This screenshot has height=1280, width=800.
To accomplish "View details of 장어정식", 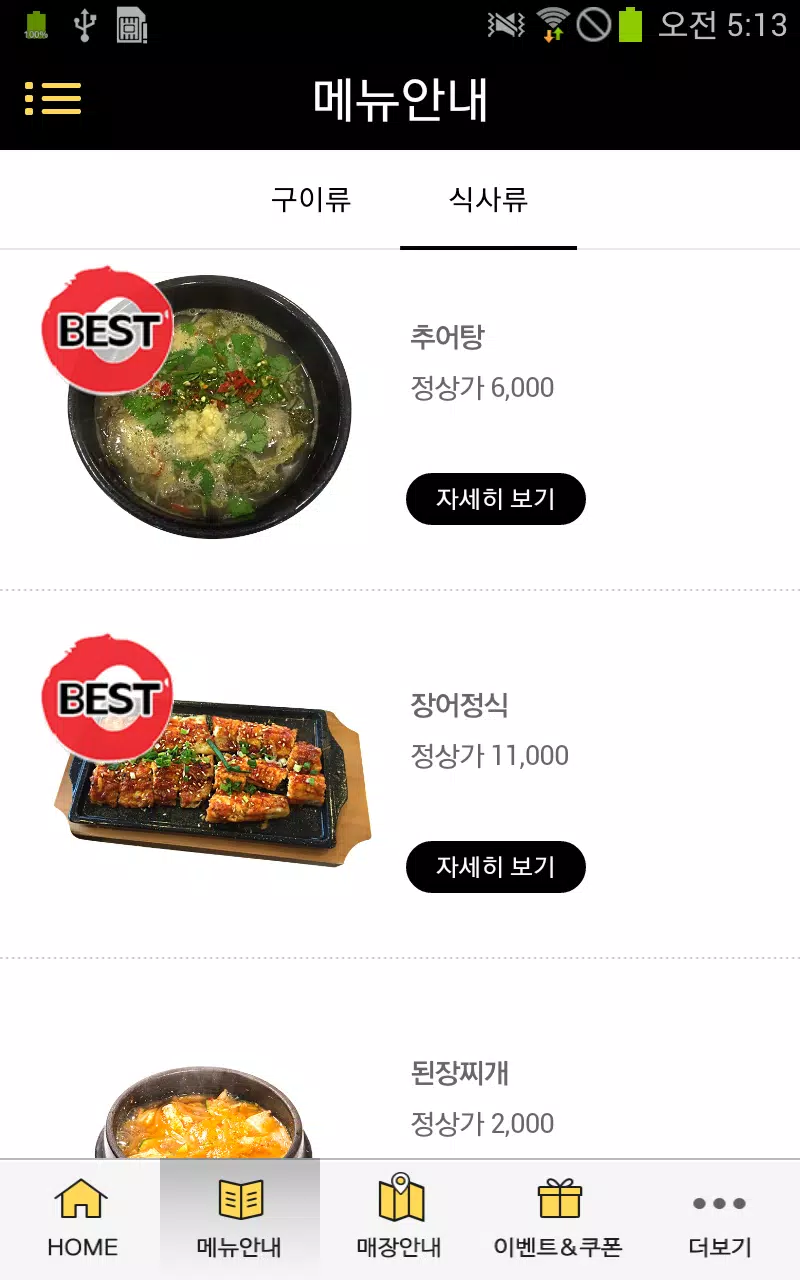I will click(x=495, y=867).
